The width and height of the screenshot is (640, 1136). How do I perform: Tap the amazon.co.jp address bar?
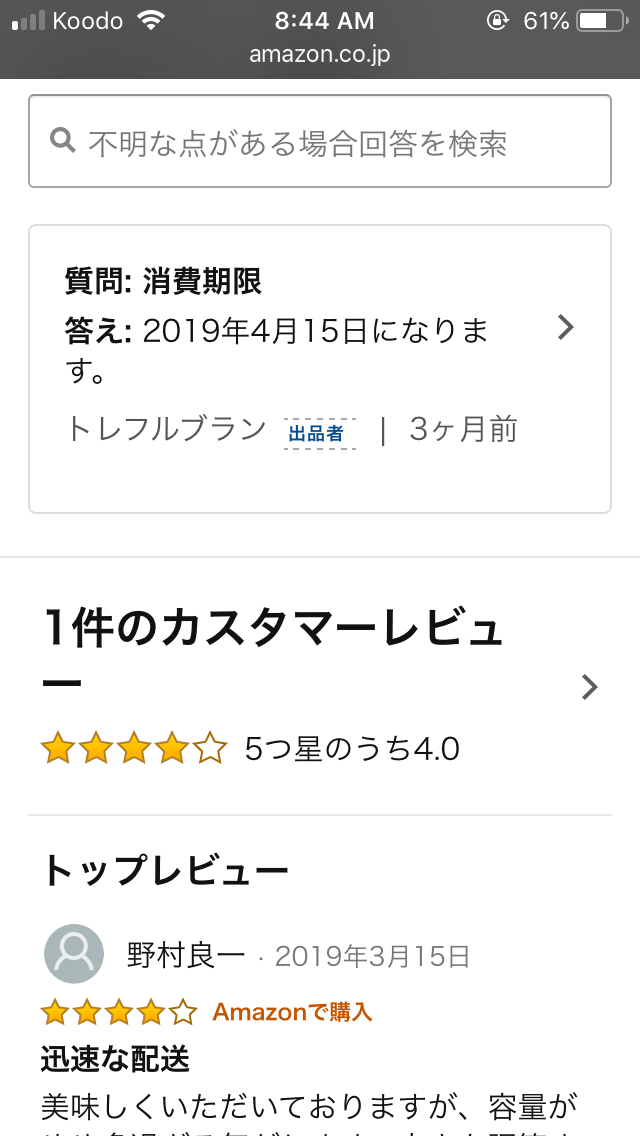pyautogui.click(x=320, y=54)
